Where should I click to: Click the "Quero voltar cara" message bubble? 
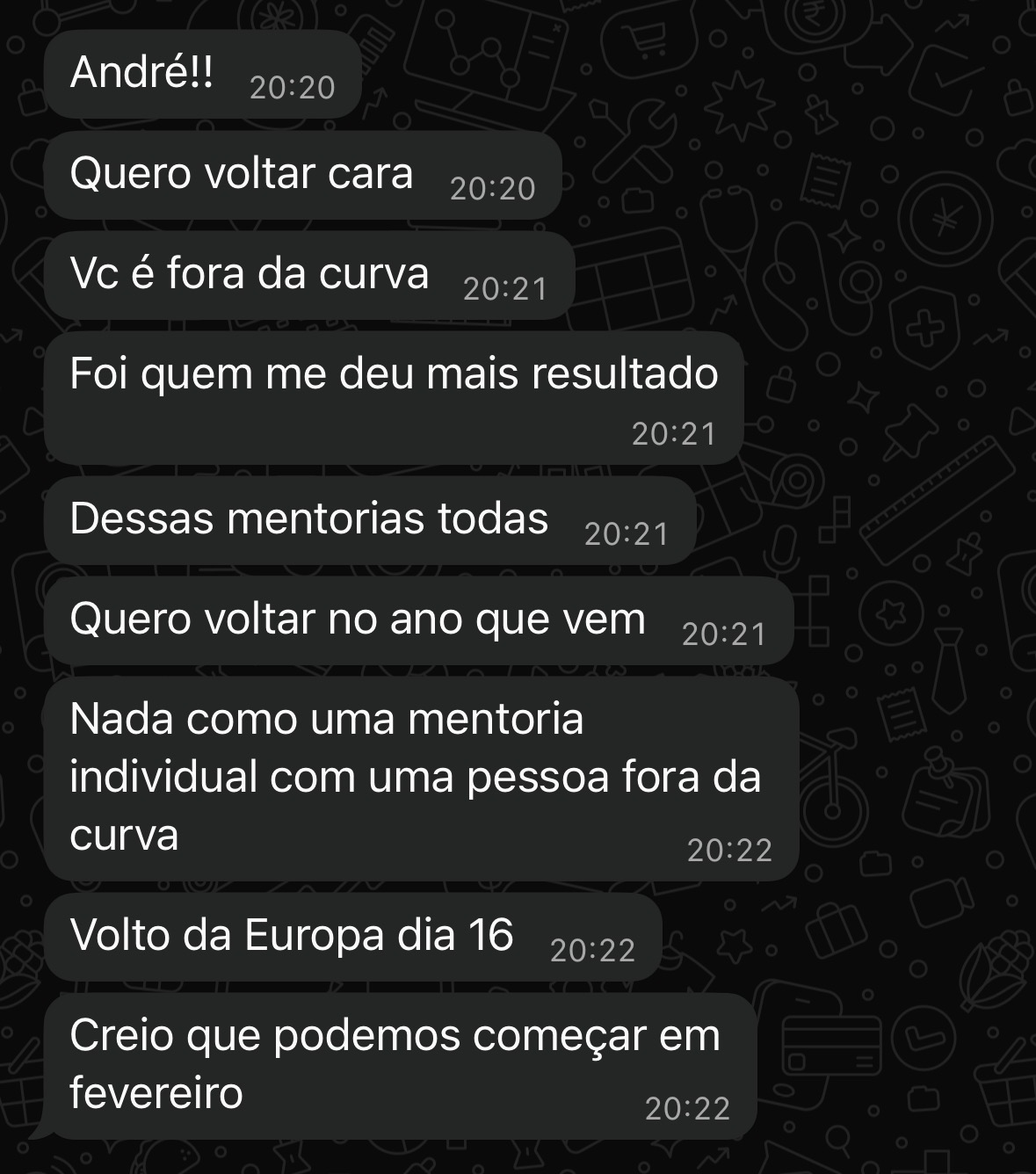point(243,174)
